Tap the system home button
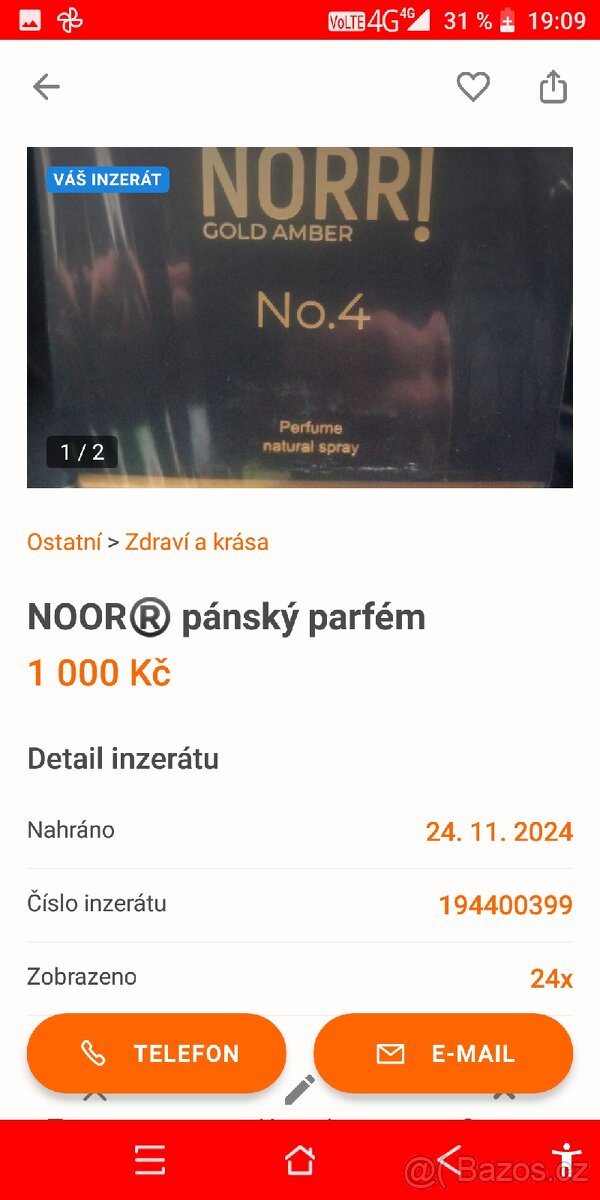This screenshot has height=1200, width=600. [x=299, y=1160]
